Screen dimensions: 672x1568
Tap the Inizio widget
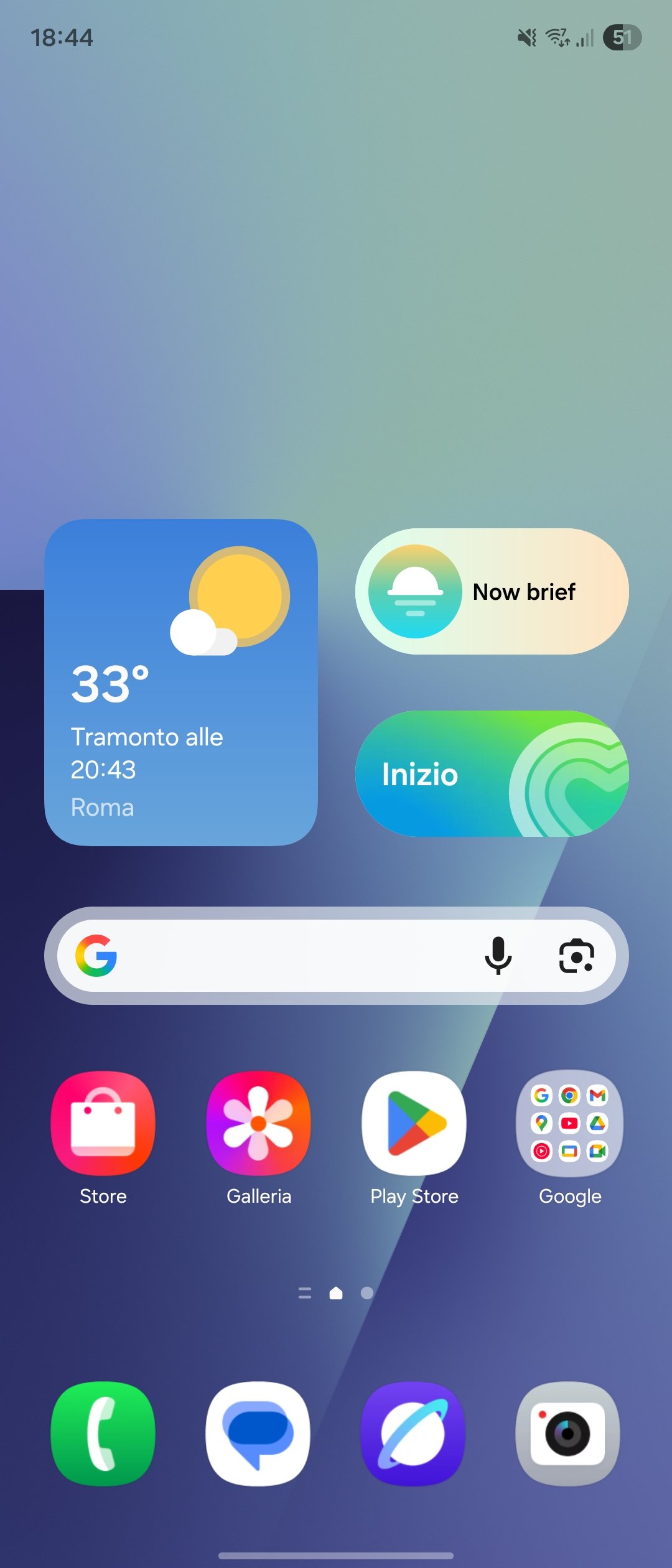click(492, 773)
